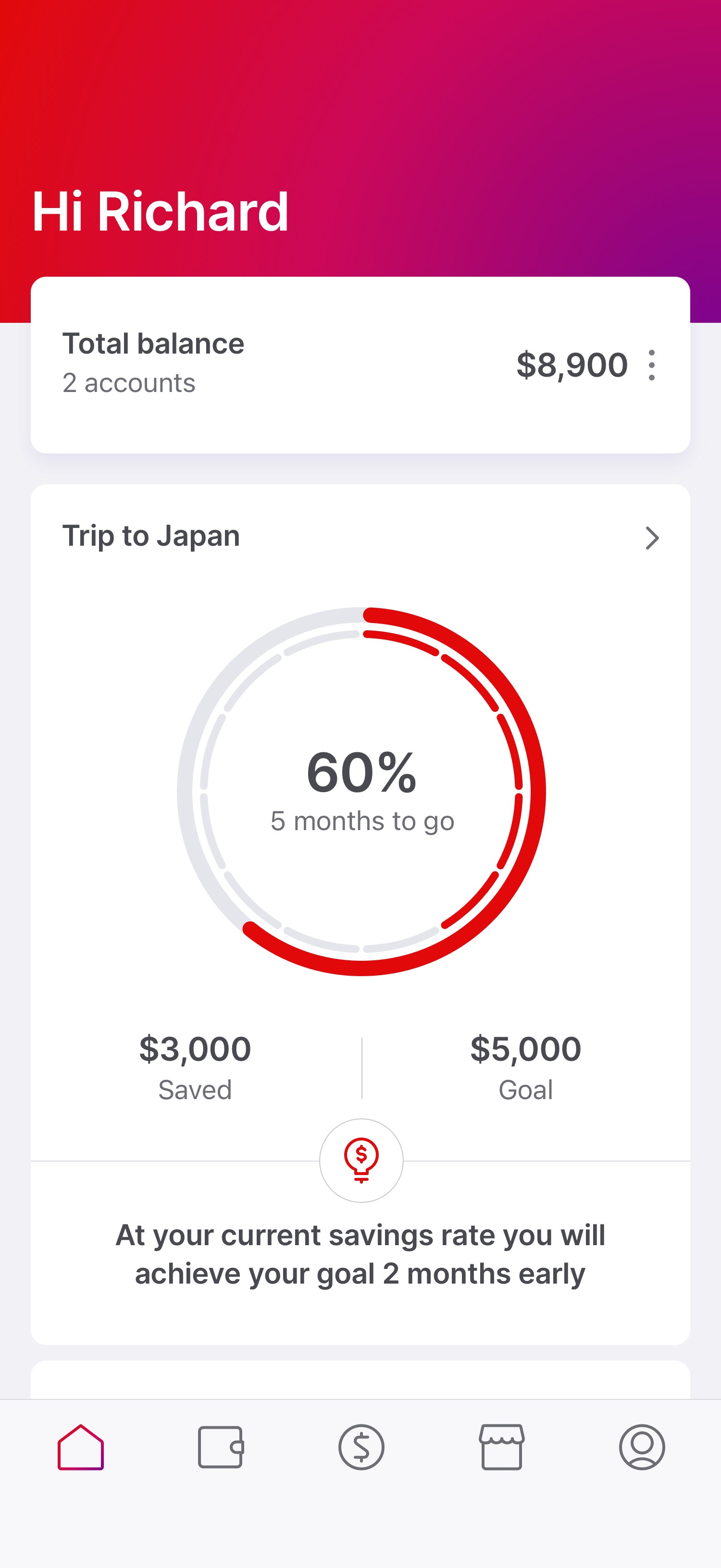The height and width of the screenshot is (1568, 721).
Task: Open Trip to Japan goal details
Action: [652, 538]
